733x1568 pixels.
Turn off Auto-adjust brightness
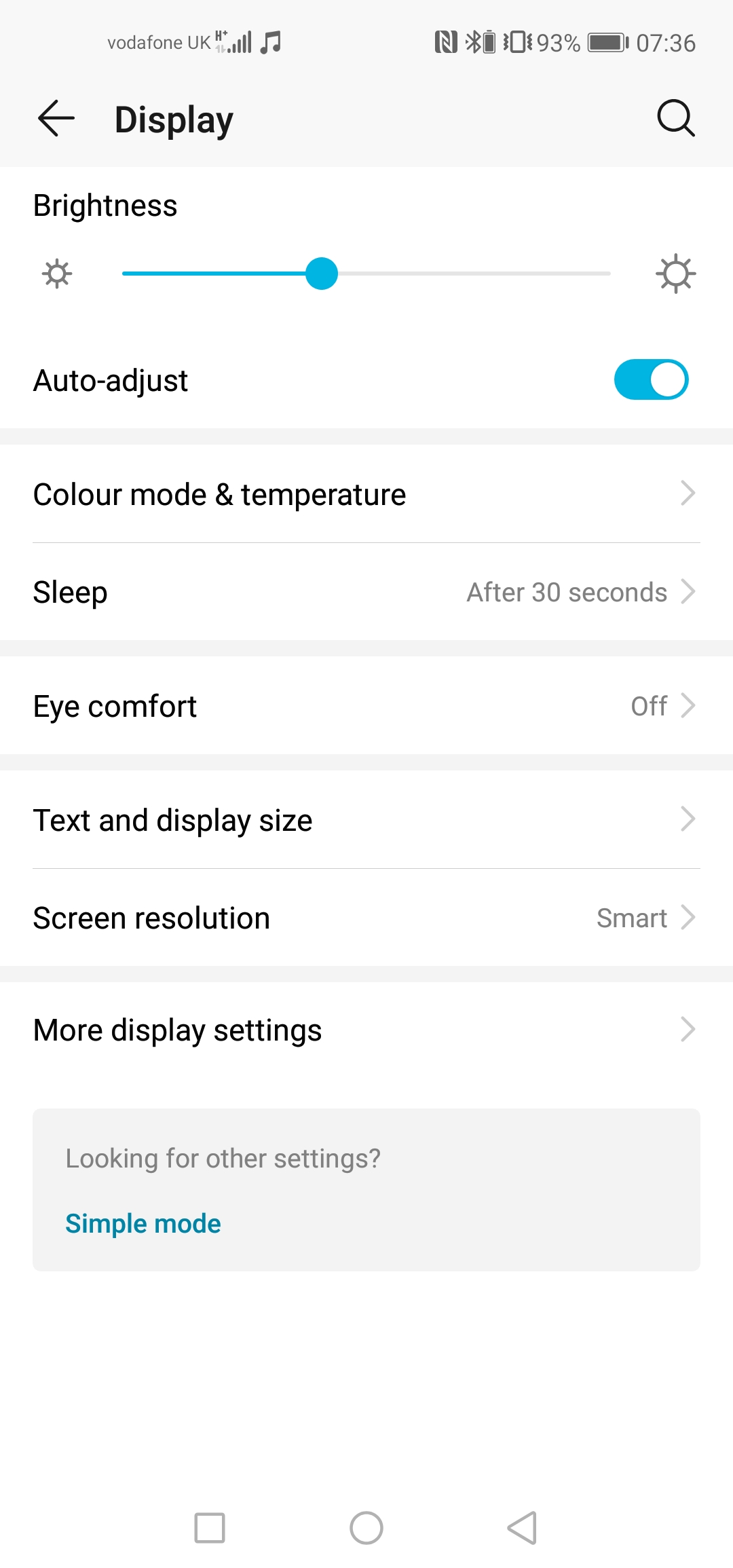[x=651, y=379]
